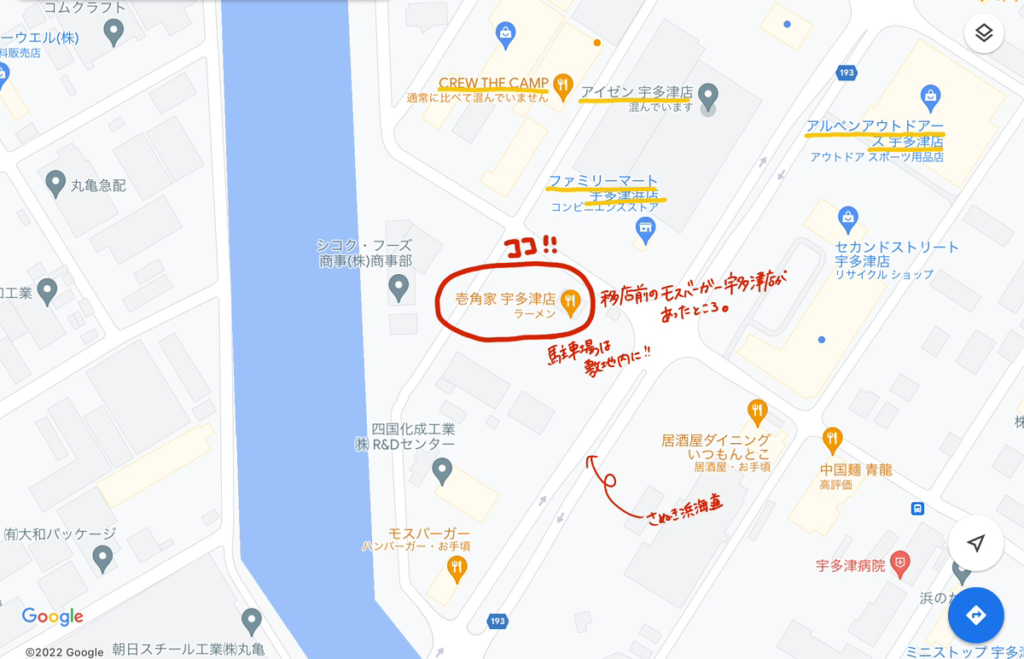Screen dimensions: 1024x659
Task: Open the 宇多津病院 hospital marker
Action: point(900,563)
